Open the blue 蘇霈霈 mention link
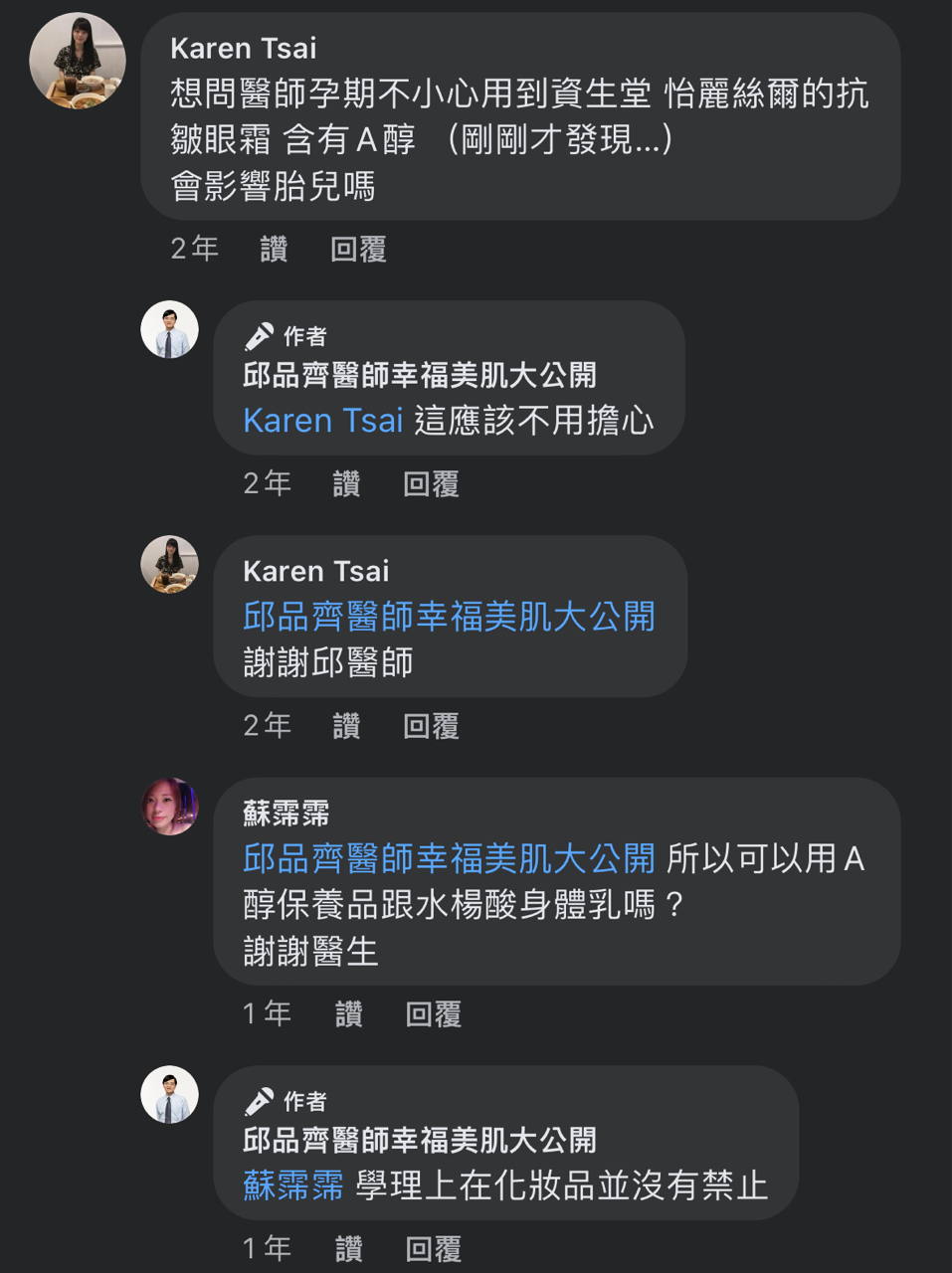Screen dimensions: 952x1273 pyautogui.click(x=293, y=1185)
